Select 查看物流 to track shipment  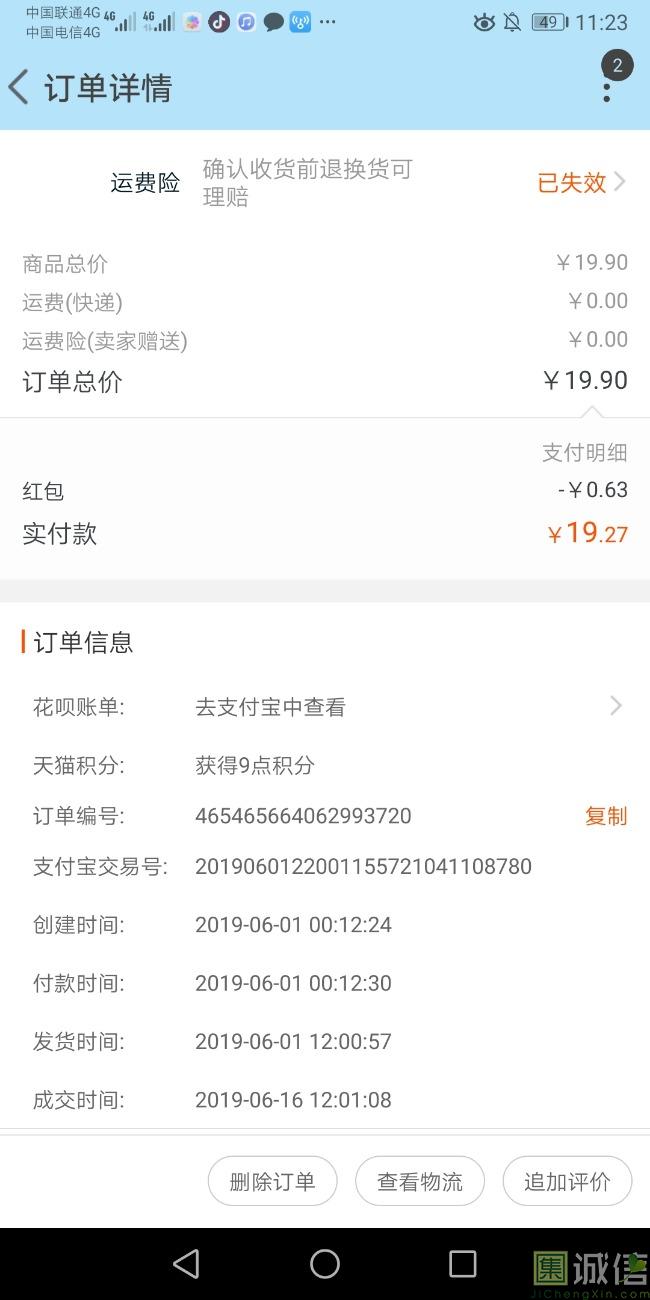pos(419,1181)
